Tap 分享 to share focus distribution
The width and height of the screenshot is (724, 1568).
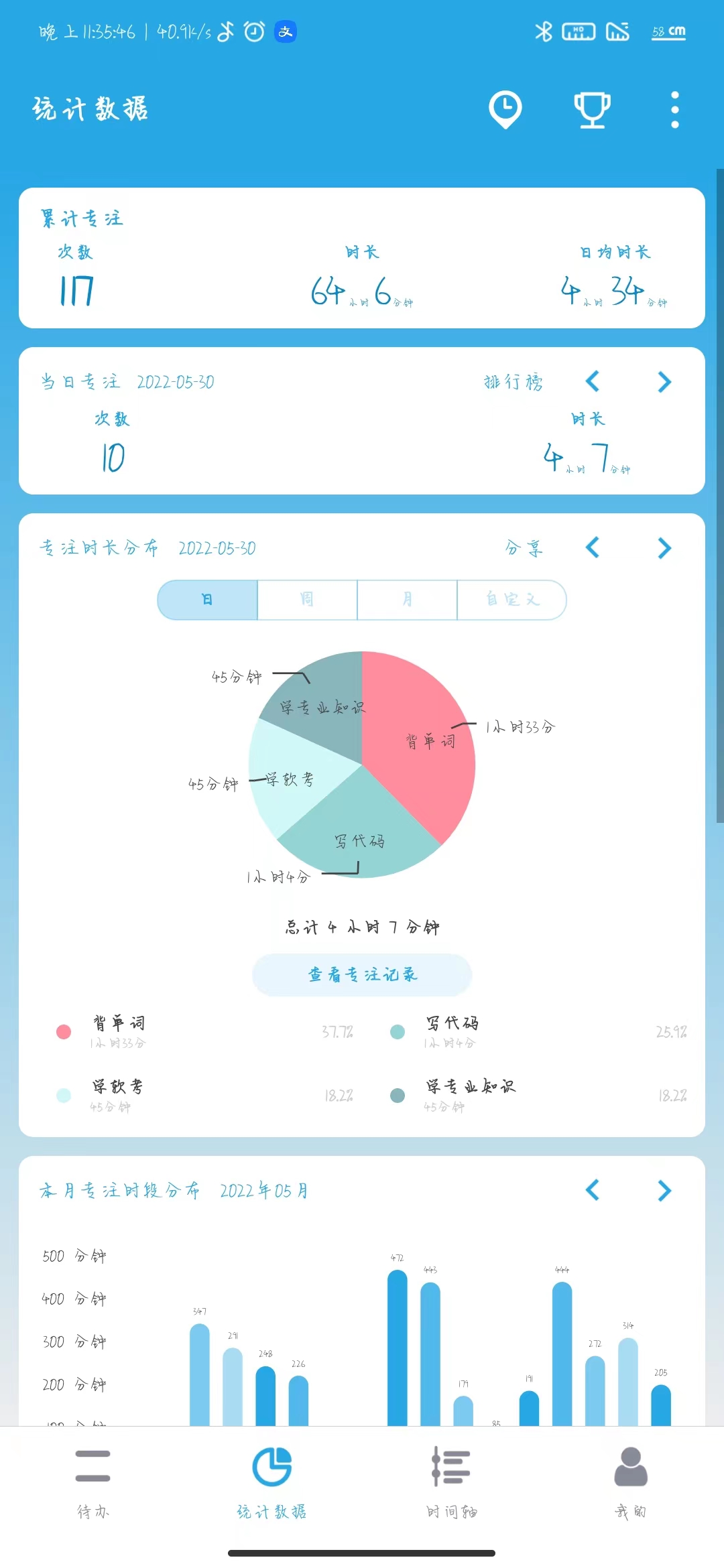pos(524,548)
